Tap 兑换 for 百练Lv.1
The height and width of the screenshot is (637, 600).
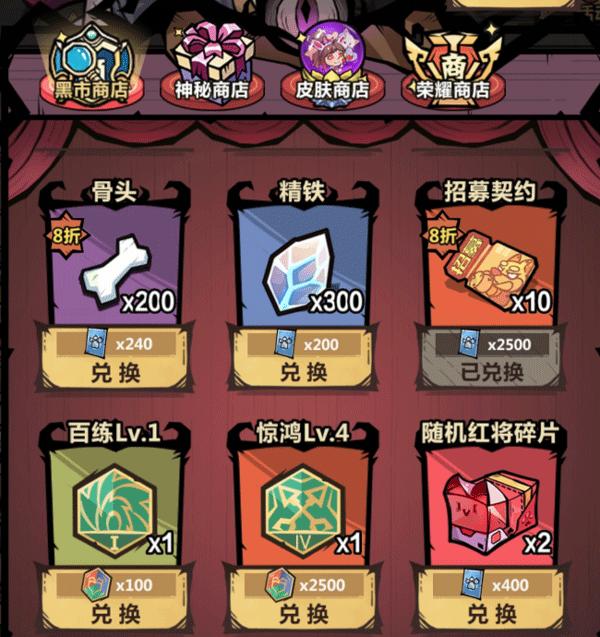point(111,612)
